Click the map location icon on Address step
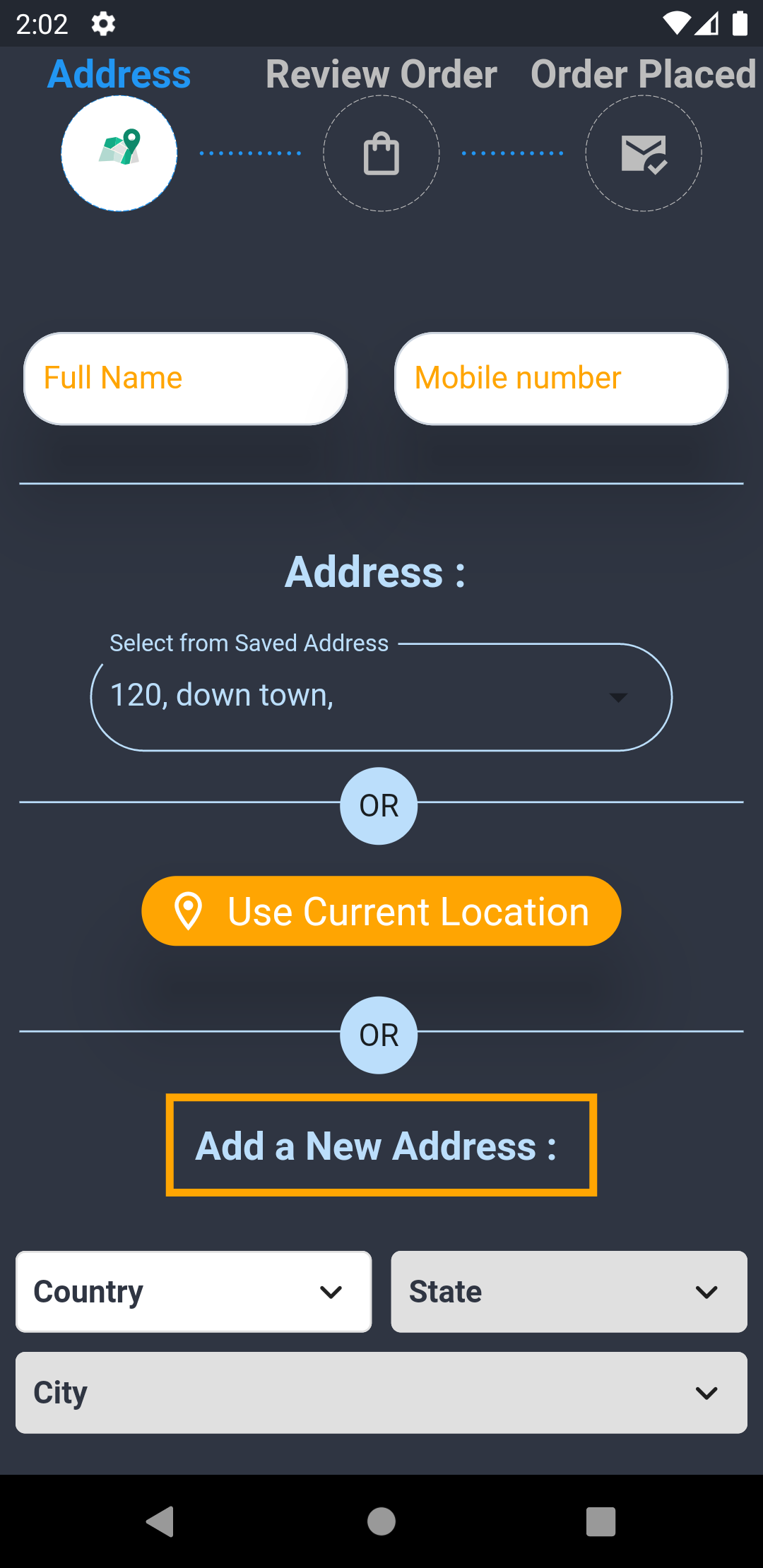 pyautogui.click(x=118, y=153)
